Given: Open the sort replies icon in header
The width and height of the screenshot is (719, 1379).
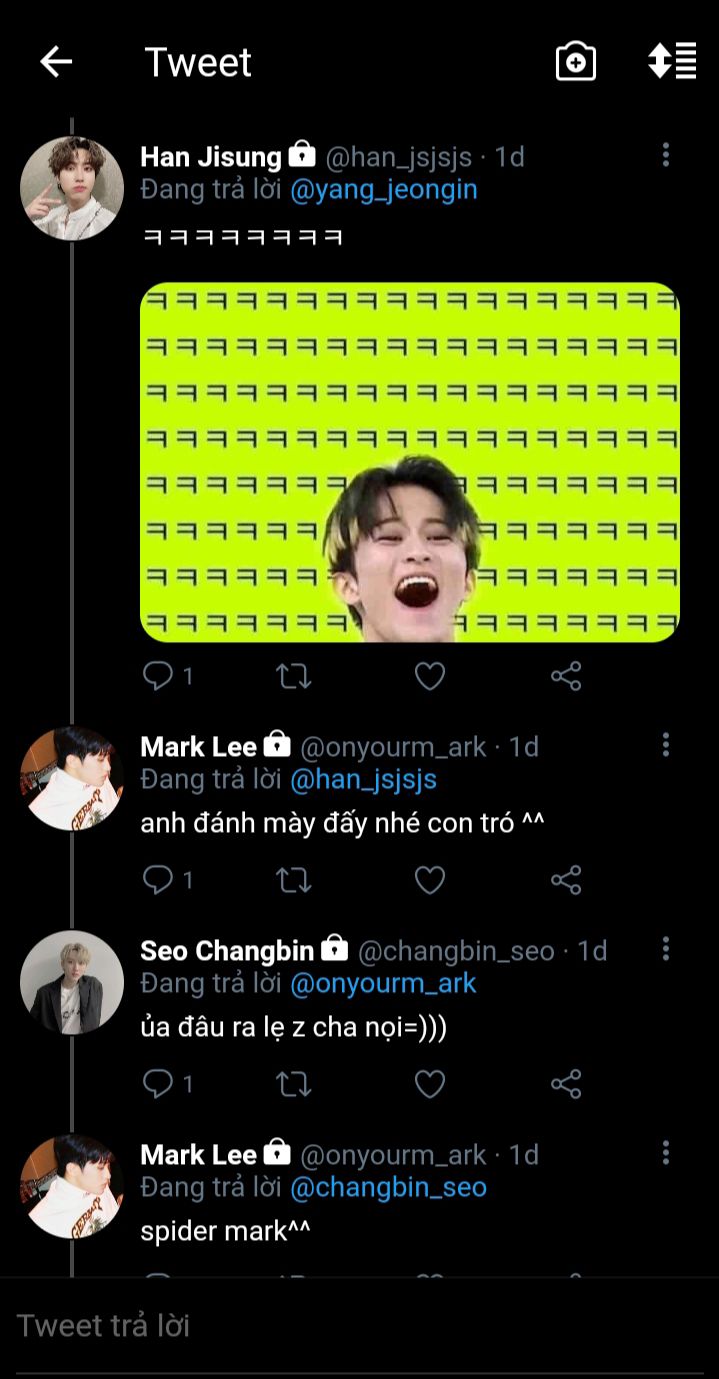Looking at the screenshot, I should pyautogui.click(x=672, y=61).
